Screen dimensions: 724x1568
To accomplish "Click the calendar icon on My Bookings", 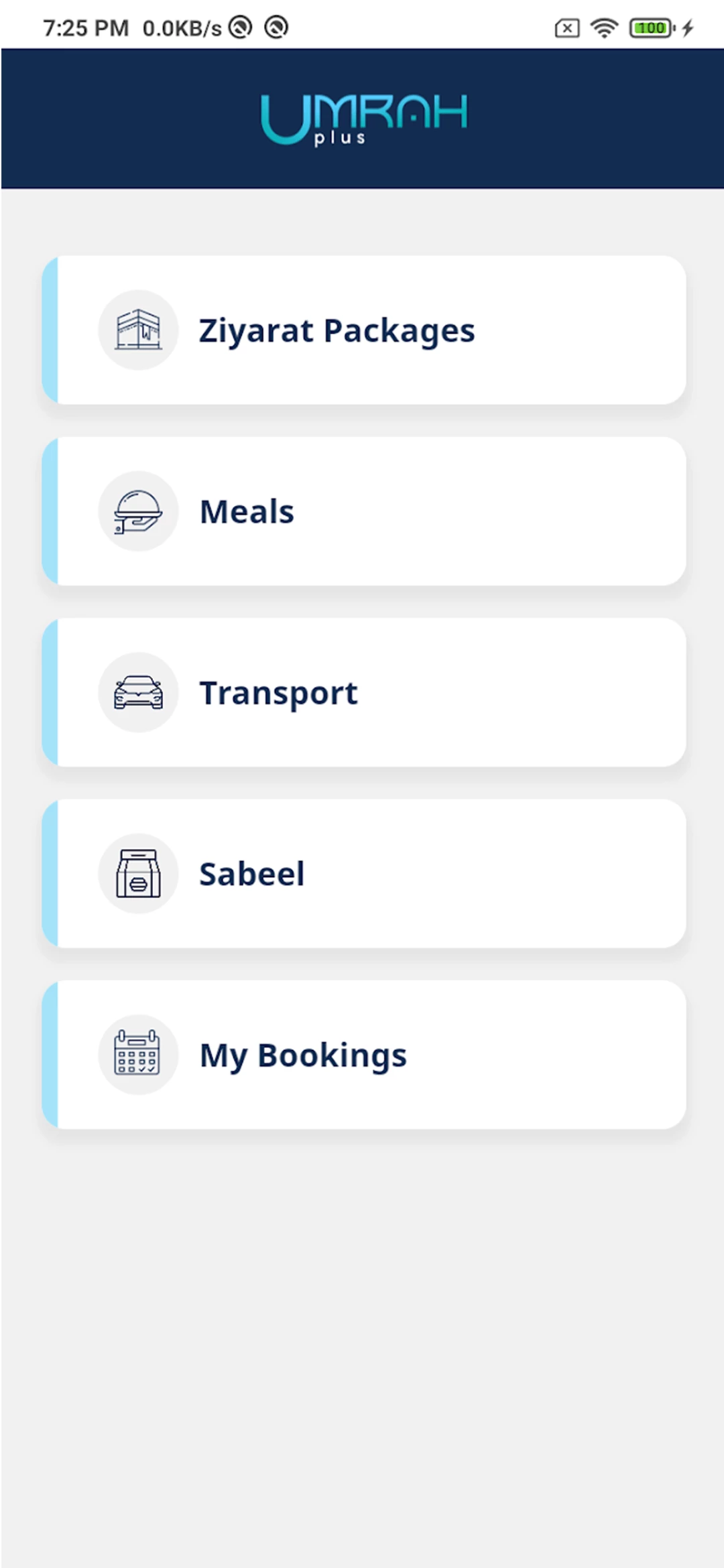I will (138, 1054).
